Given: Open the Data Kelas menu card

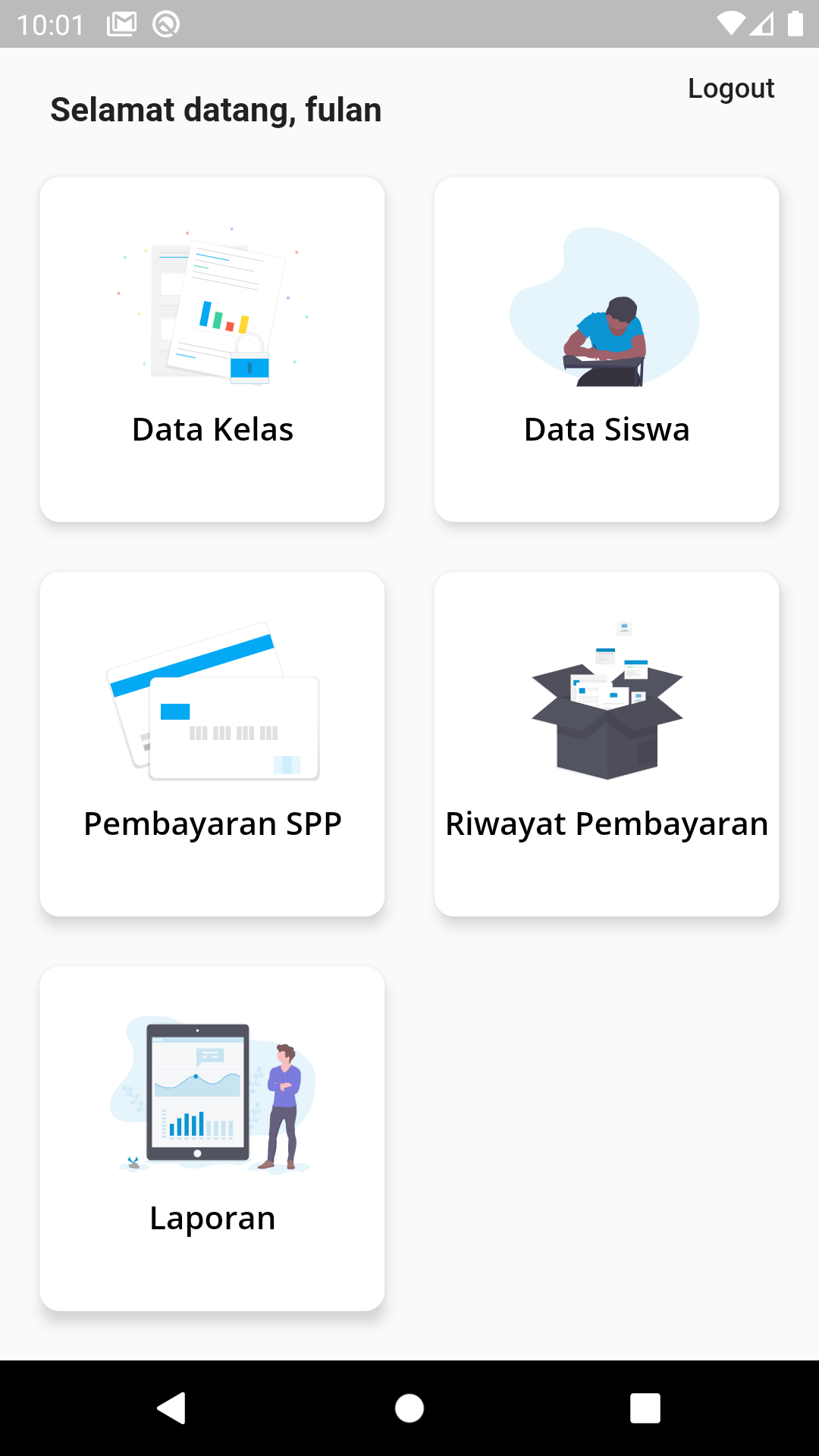Looking at the screenshot, I should tap(212, 349).
